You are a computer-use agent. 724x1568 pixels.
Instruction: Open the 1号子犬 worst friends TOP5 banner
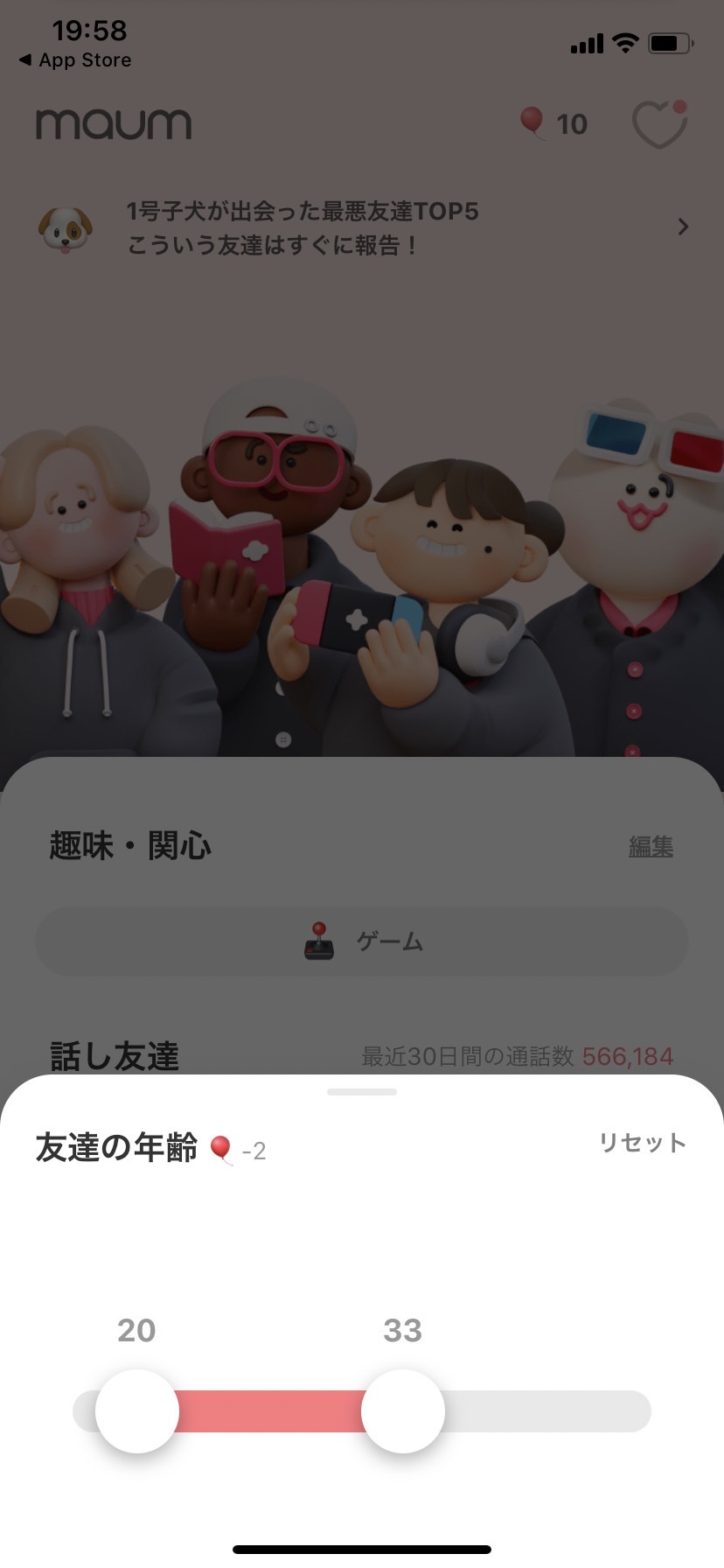click(362, 227)
